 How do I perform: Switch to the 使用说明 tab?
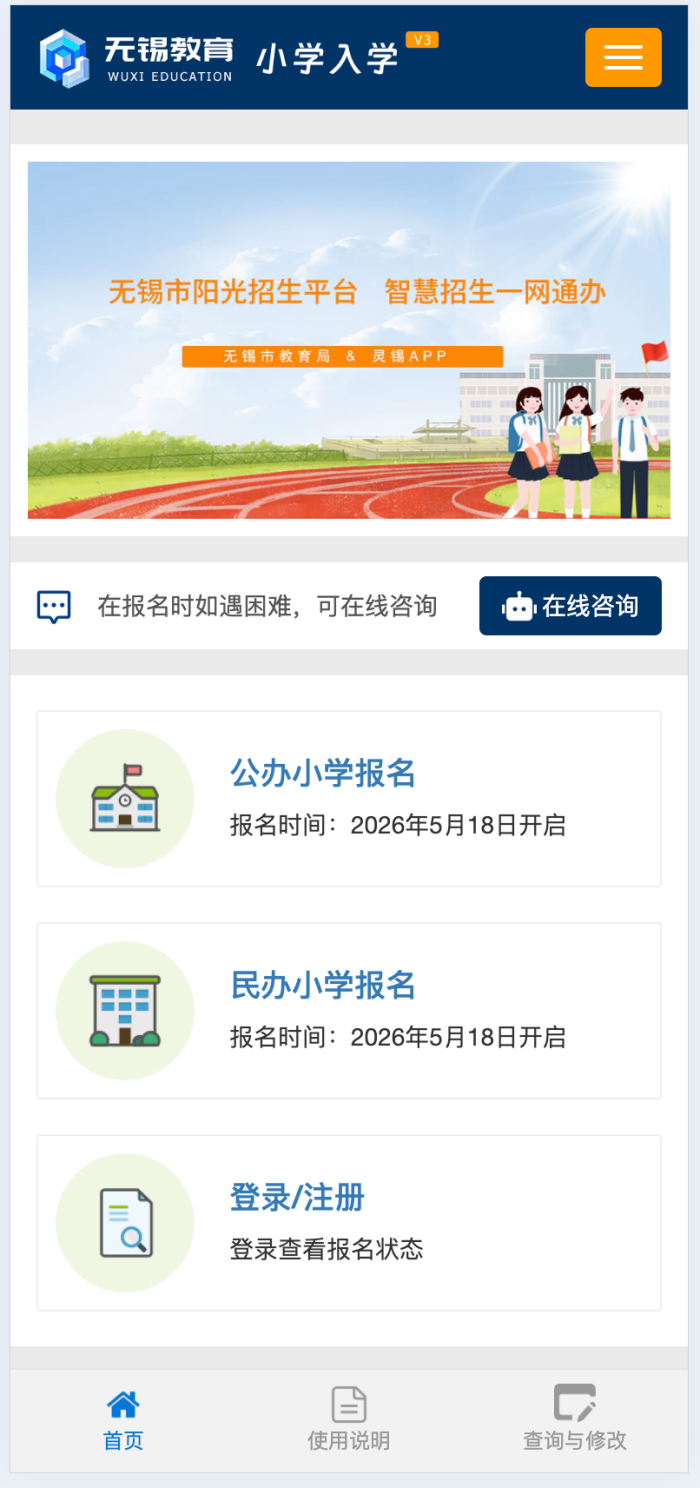pos(349,1421)
